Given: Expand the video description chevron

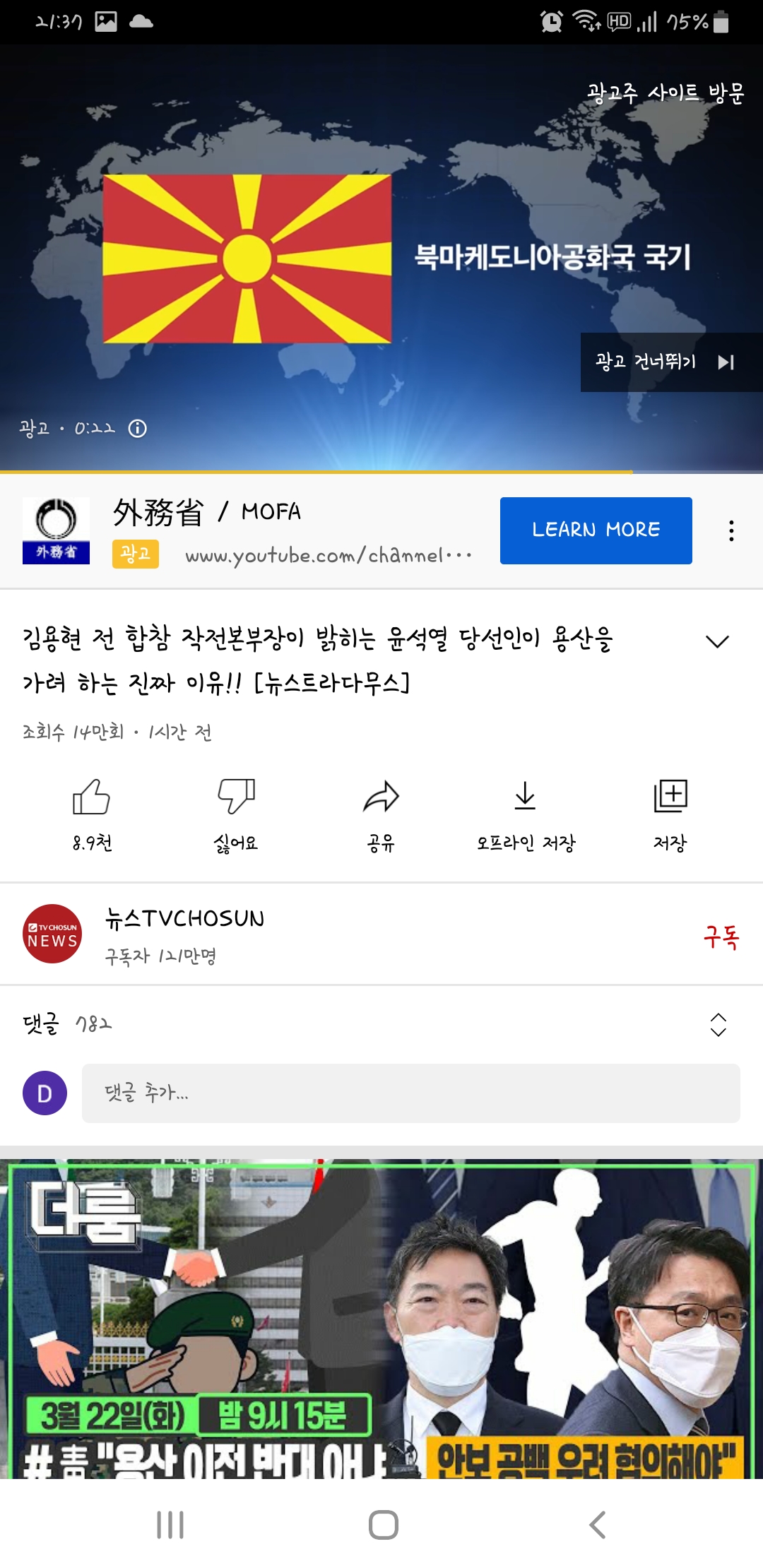Looking at the screenshot, I should point(717,641).
